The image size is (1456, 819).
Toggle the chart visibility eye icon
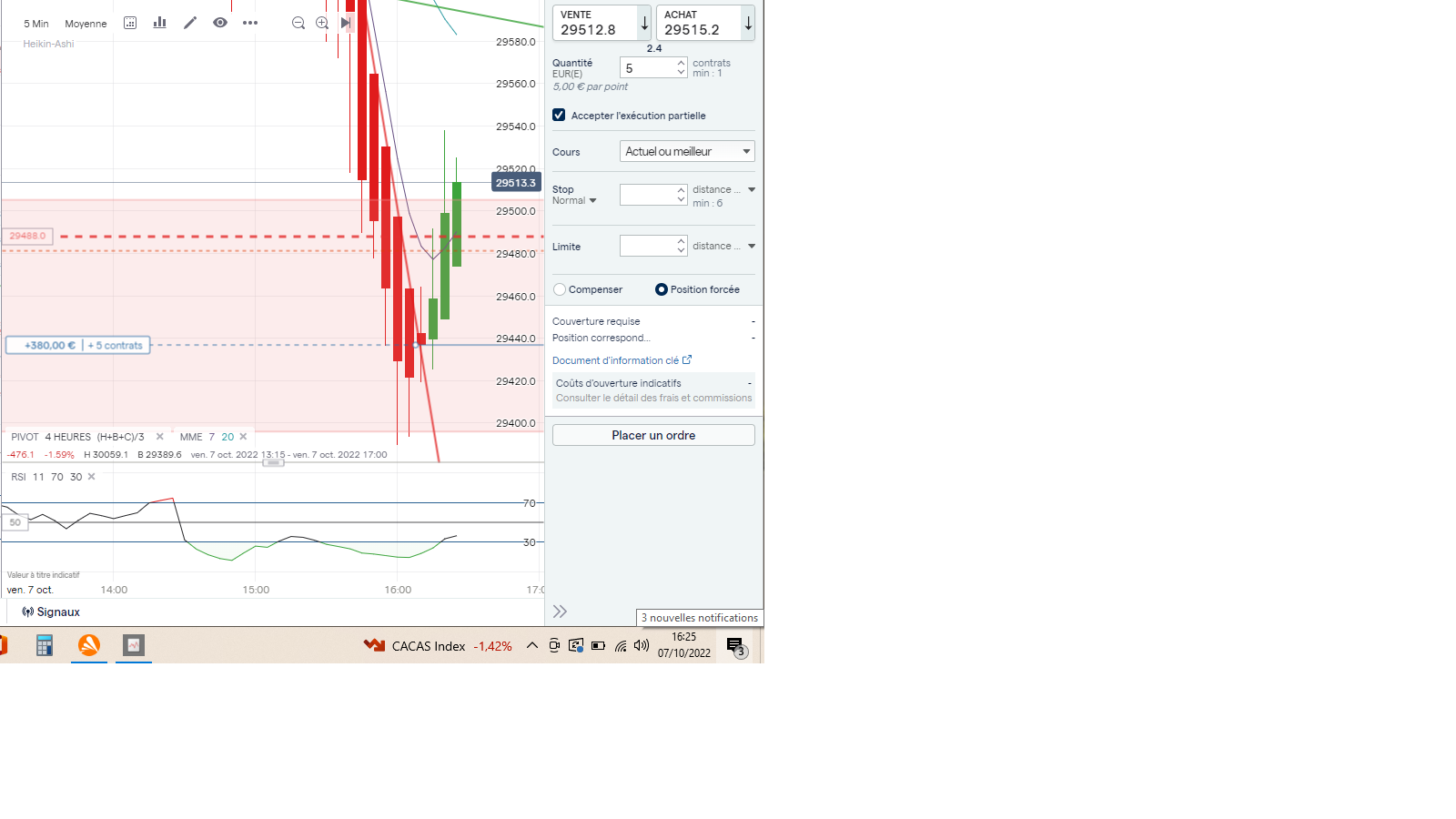tap(220, 23)
